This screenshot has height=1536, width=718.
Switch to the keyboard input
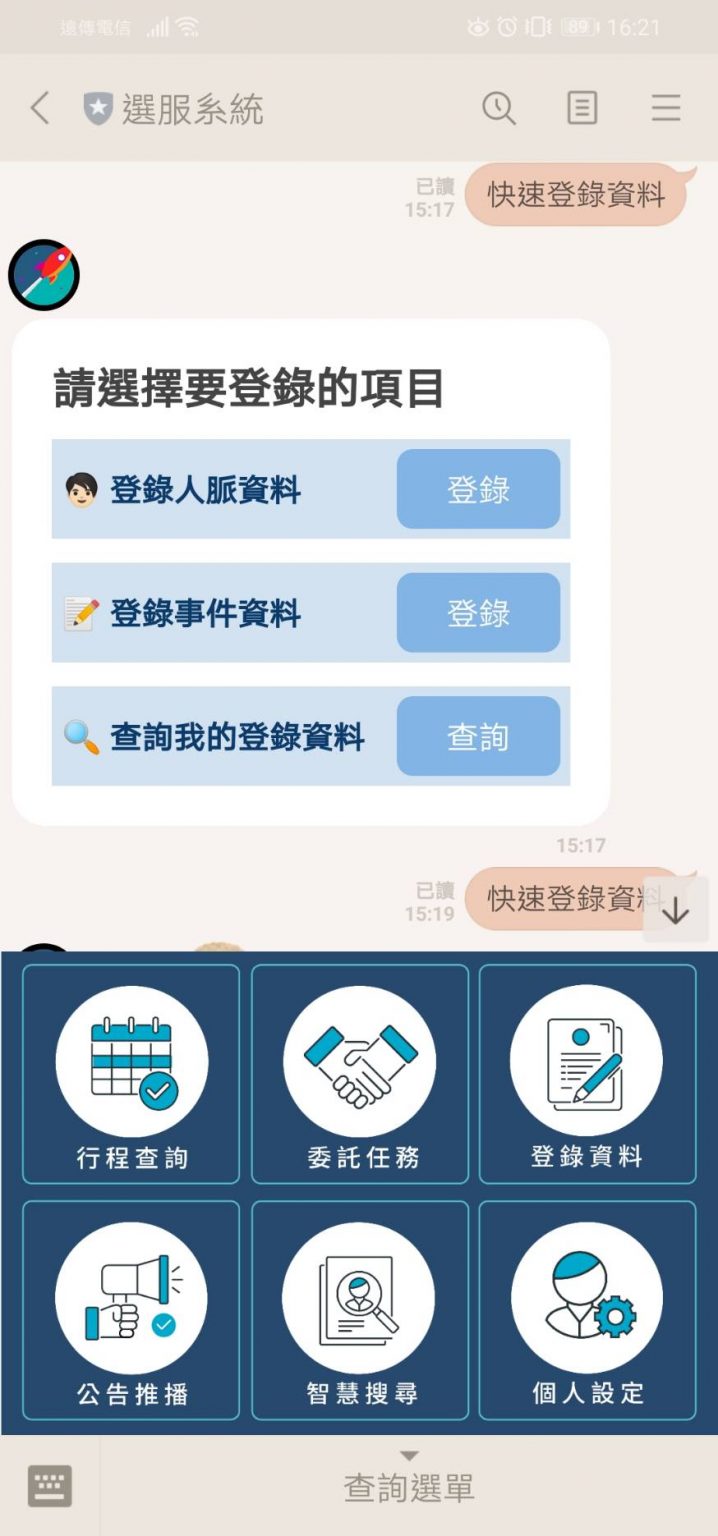coord(50,1486)
